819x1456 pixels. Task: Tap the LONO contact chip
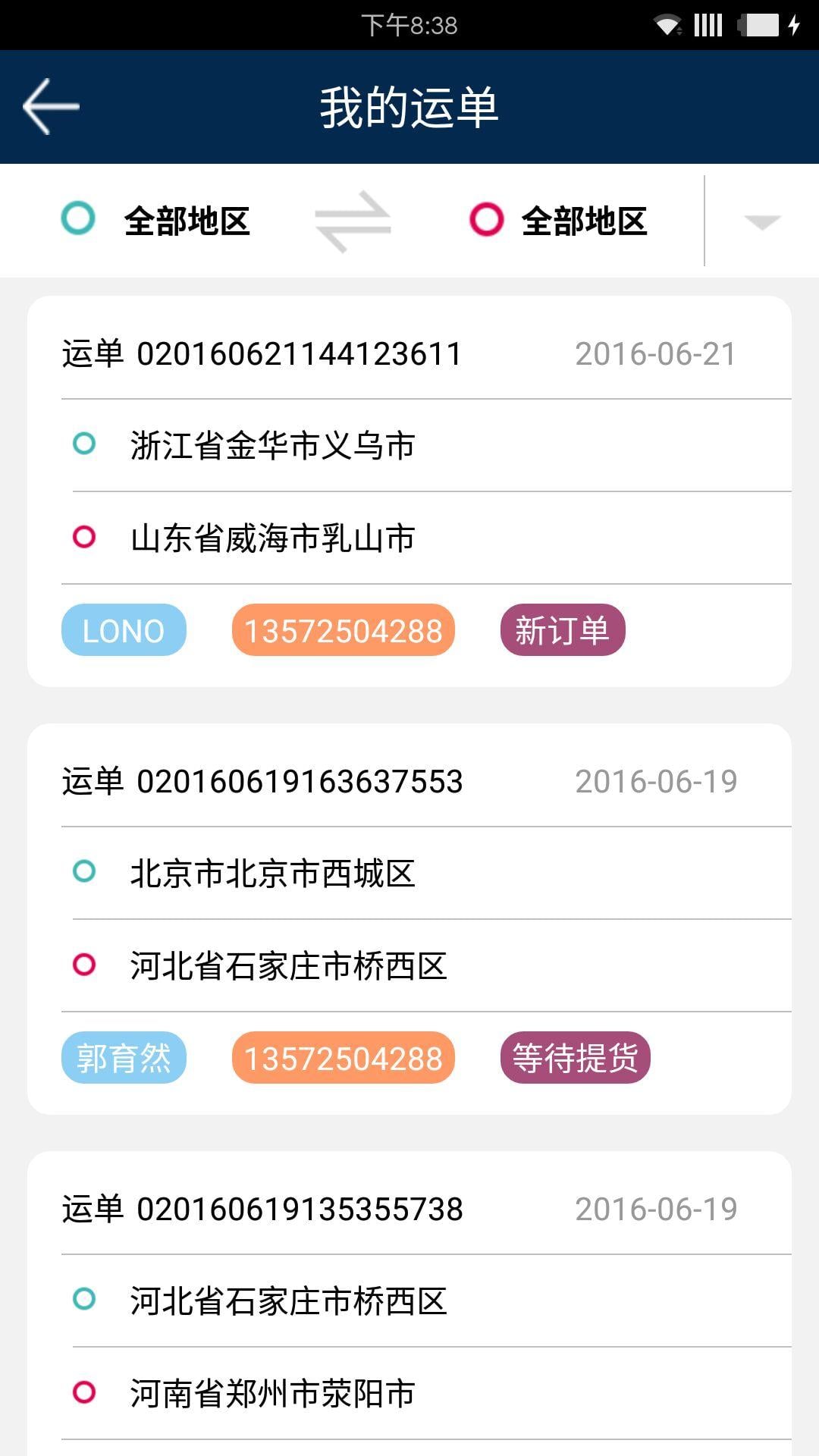point(124,630)
